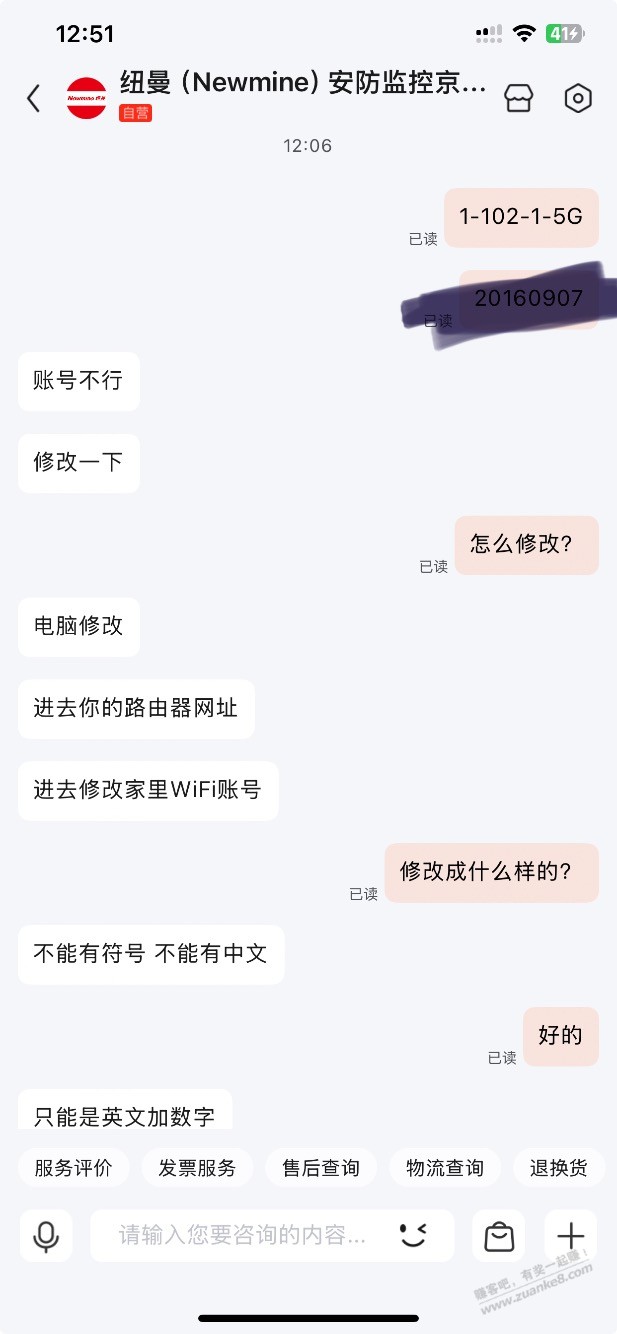The image size is (617, 1334).
Task: Open the store shop icon
Action: click(x=519, y=98)
